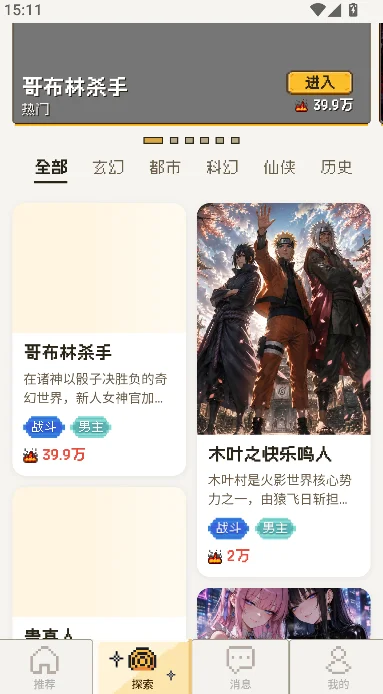The width and height of the screenshot is (383, 694).
Task: Jump to the second banner page dot
Action: coord(174,140)
